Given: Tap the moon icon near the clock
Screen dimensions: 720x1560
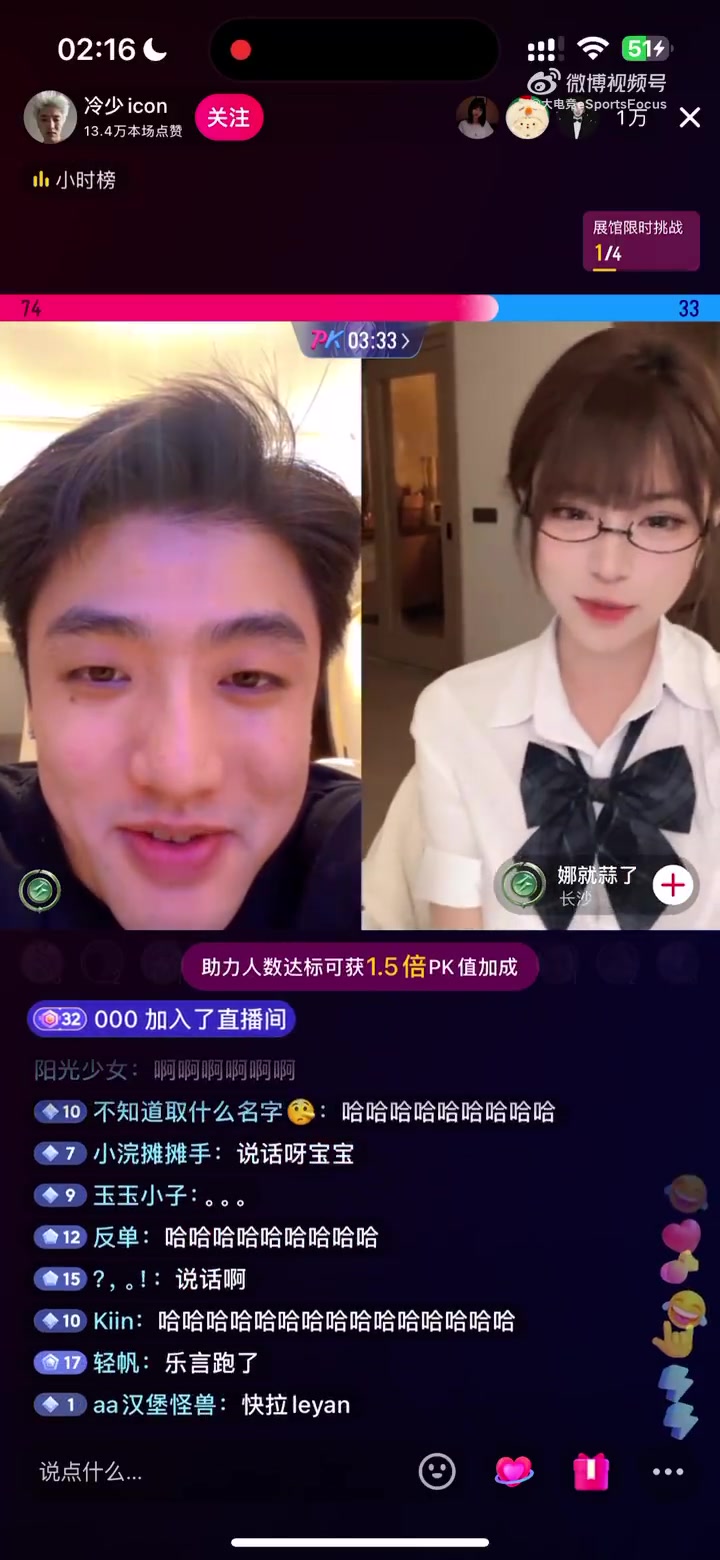Looking at the screenshot, I should tap(154, 48).
